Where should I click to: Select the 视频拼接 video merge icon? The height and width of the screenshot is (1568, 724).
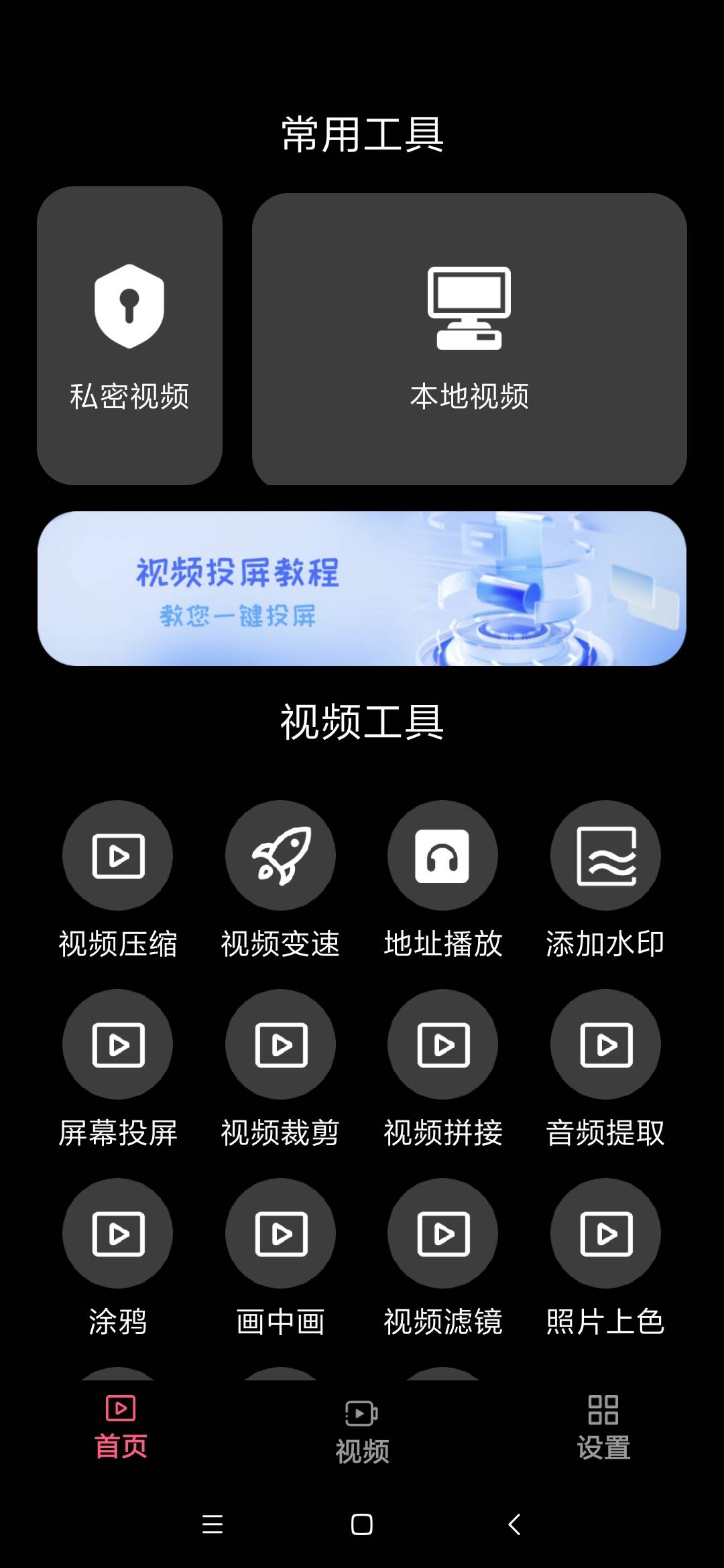(x=443, y=1045)
